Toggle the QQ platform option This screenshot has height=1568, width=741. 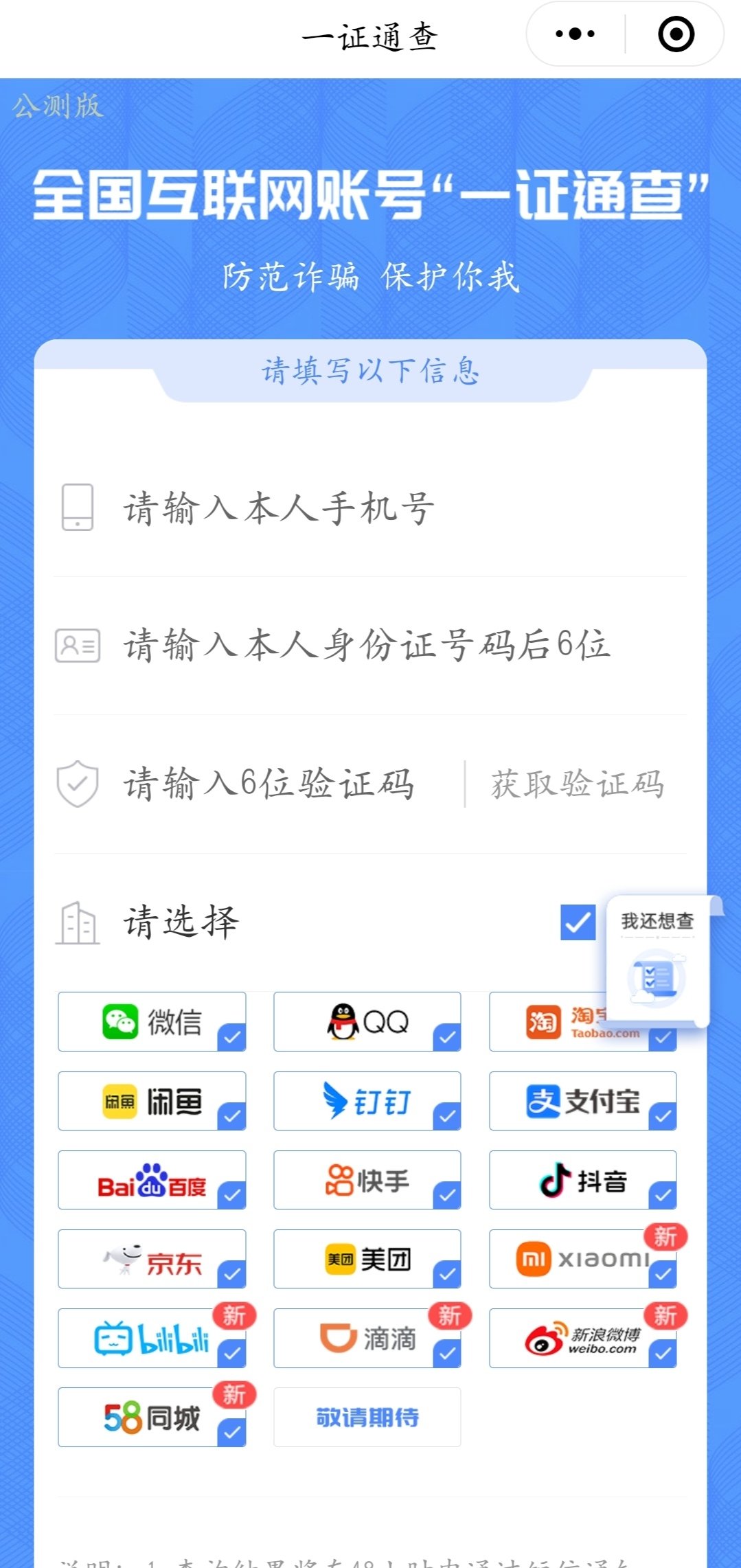367,1021
